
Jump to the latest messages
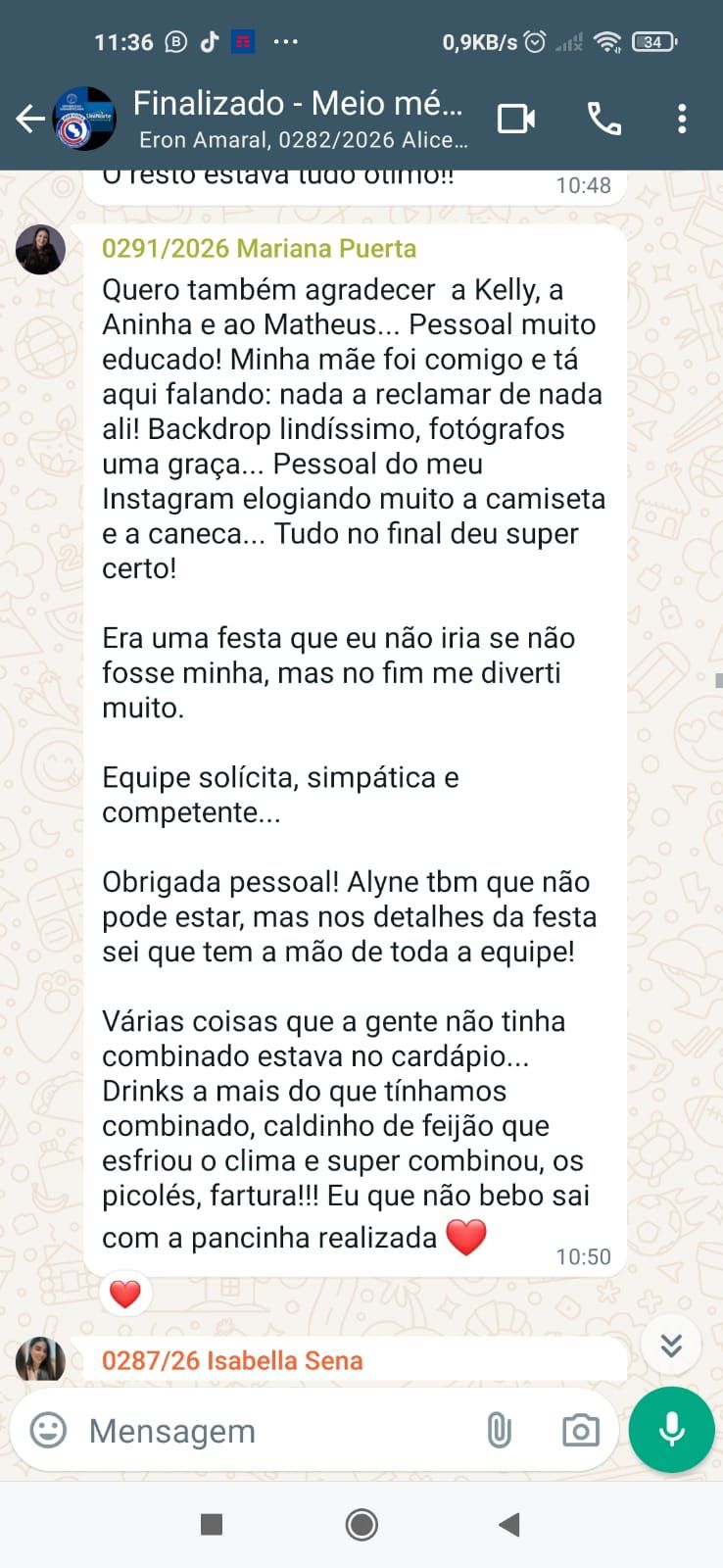pos(671,1345)
